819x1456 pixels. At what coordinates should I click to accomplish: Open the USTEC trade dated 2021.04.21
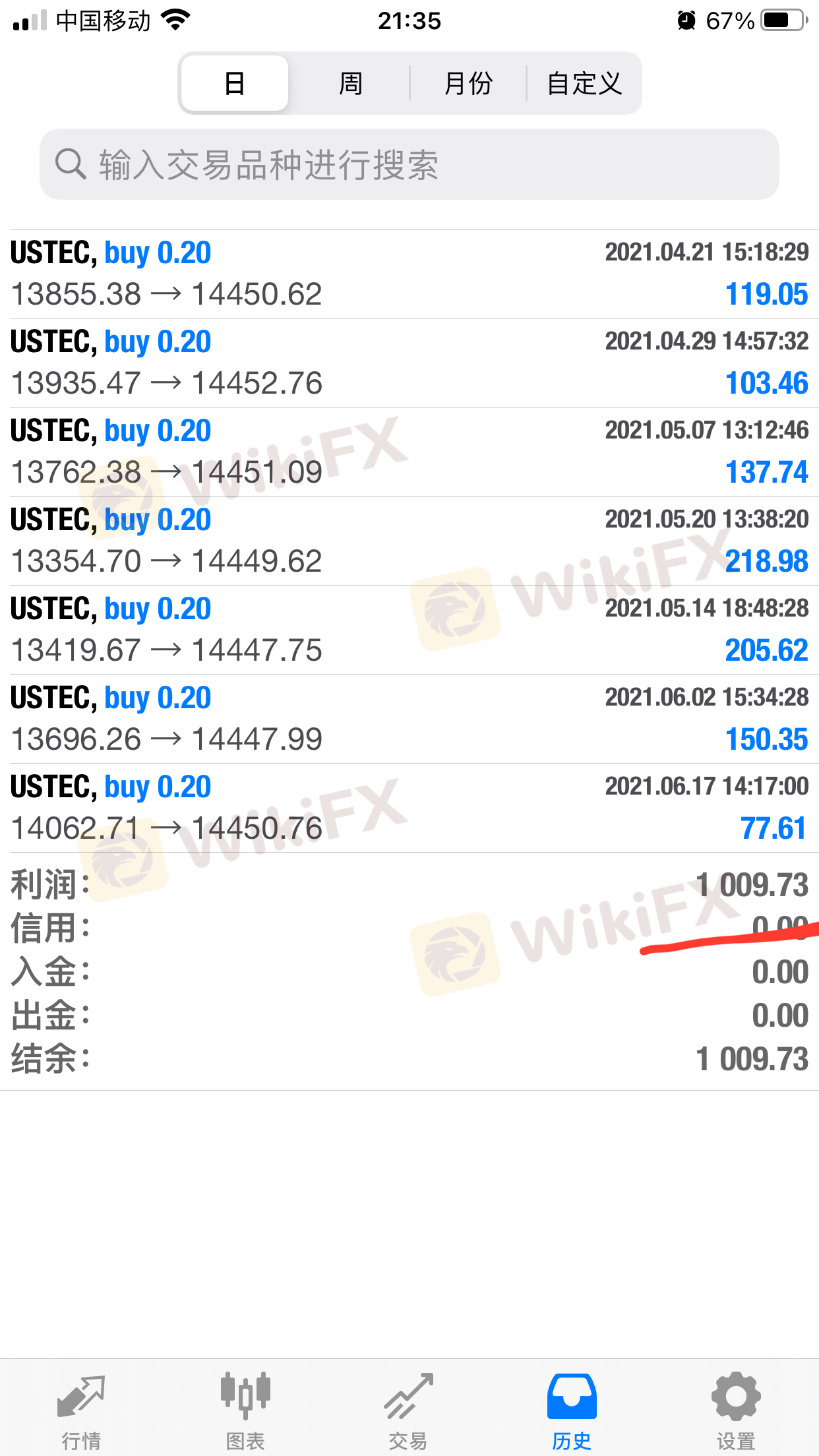pyautogui.click(x=409, y=274)
